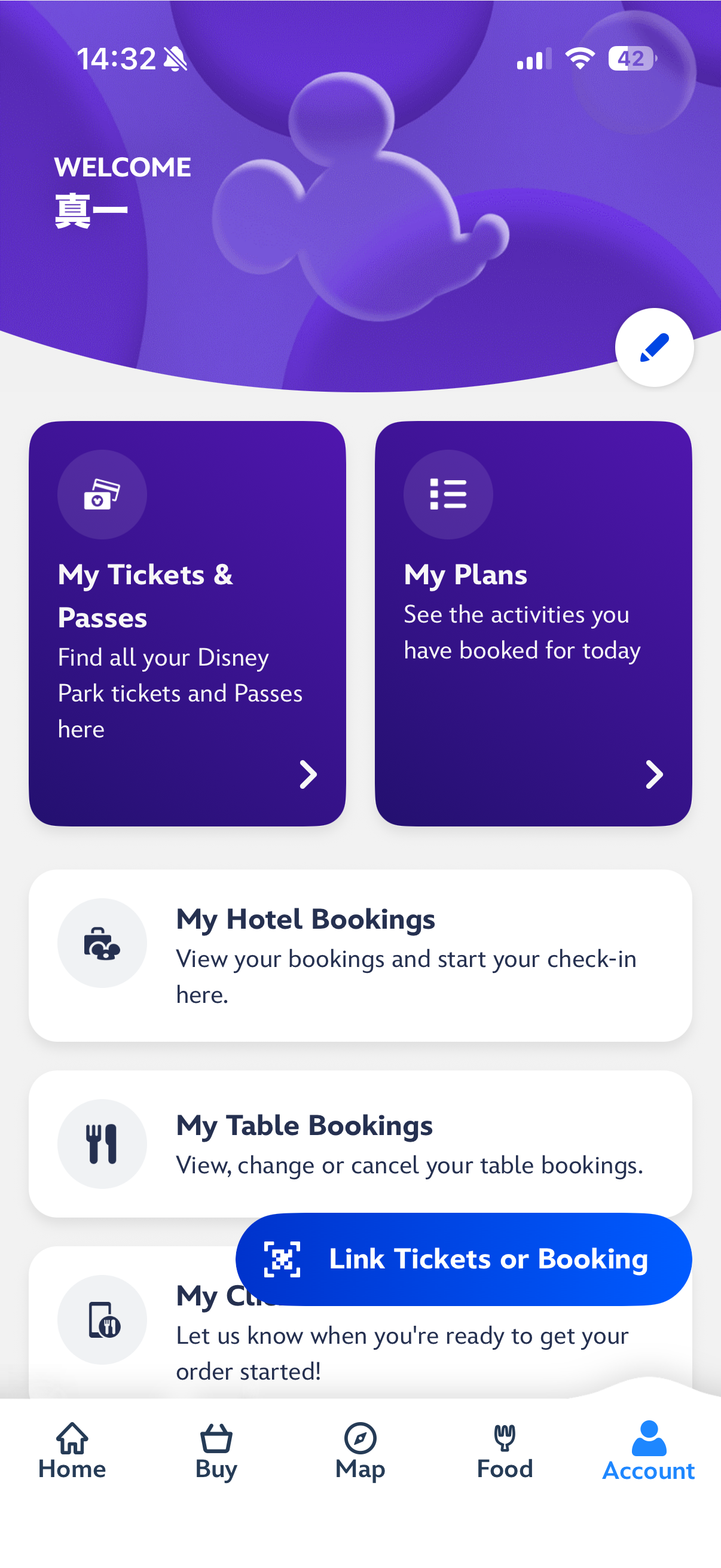This screenshot has height=1568, width=721.
Task: Open the My Plans card
Action: 533,623
